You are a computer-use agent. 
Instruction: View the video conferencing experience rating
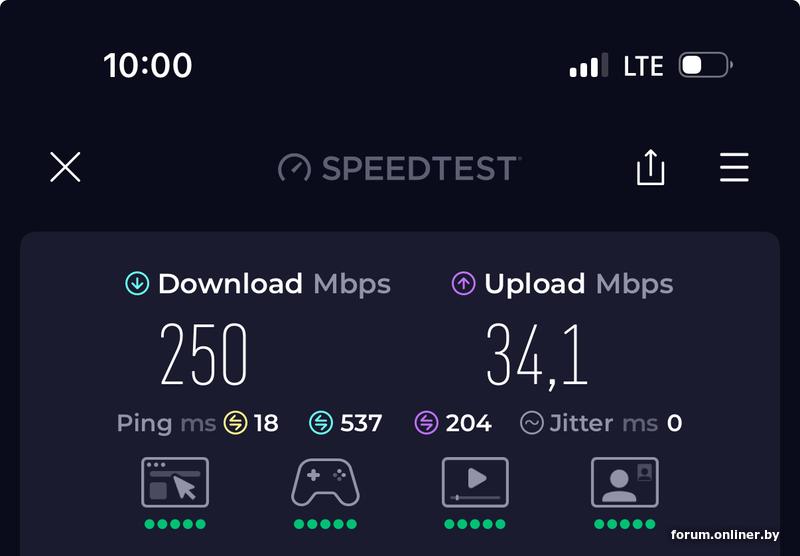tap(625, 483)
